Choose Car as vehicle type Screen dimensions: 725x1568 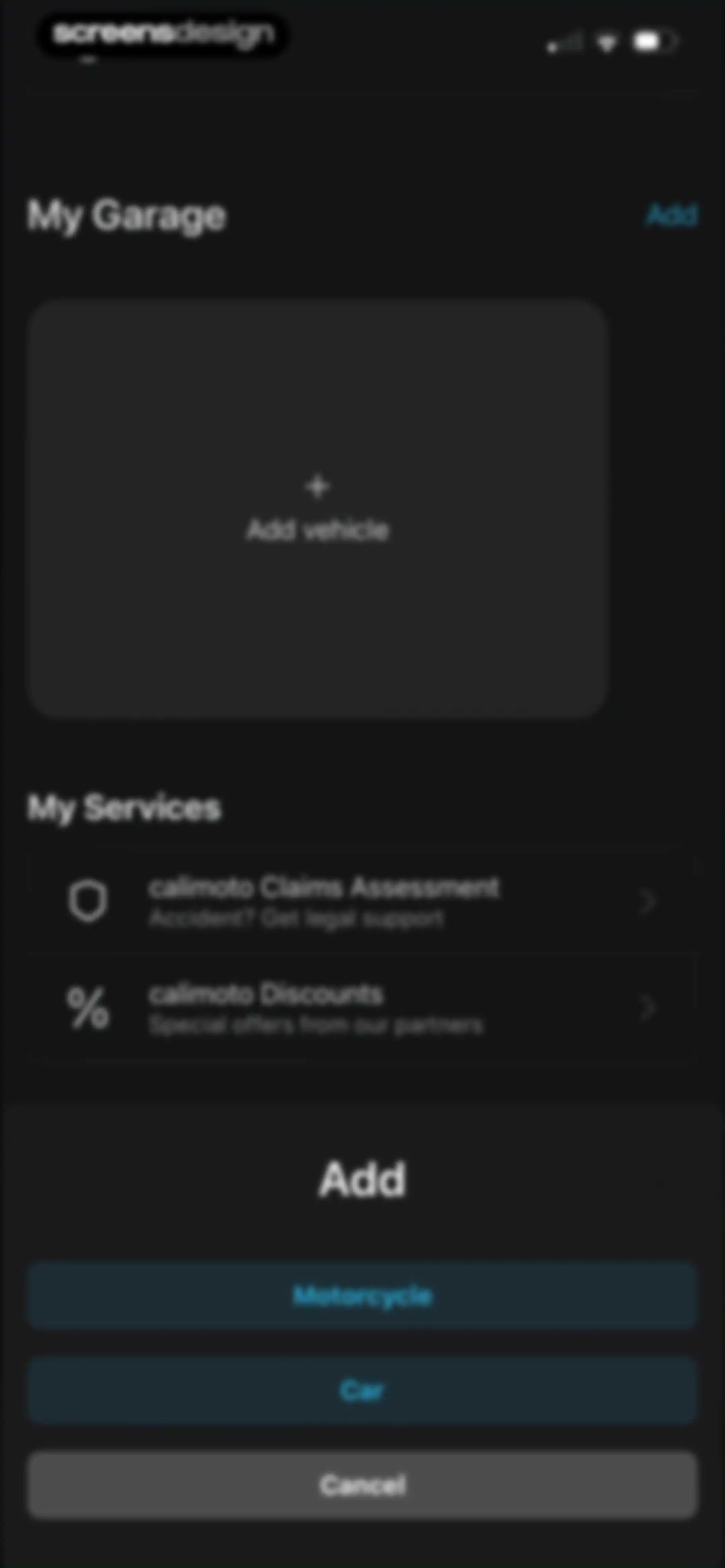click(362, 1390)
